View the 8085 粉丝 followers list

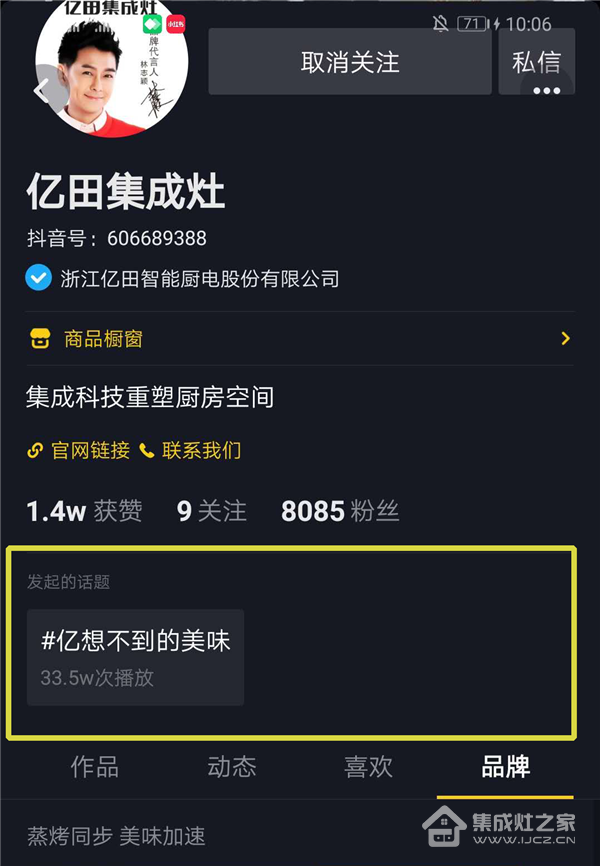coord(340,511)
